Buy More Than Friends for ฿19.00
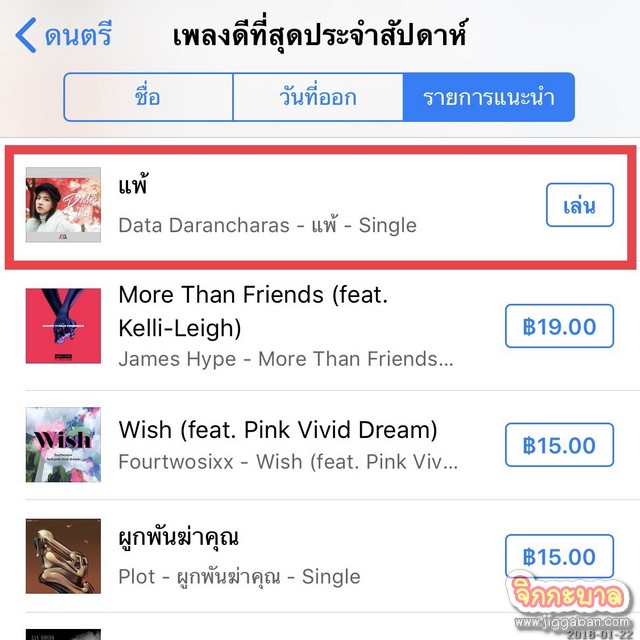The image size is (640, 640). click(559, 326)
